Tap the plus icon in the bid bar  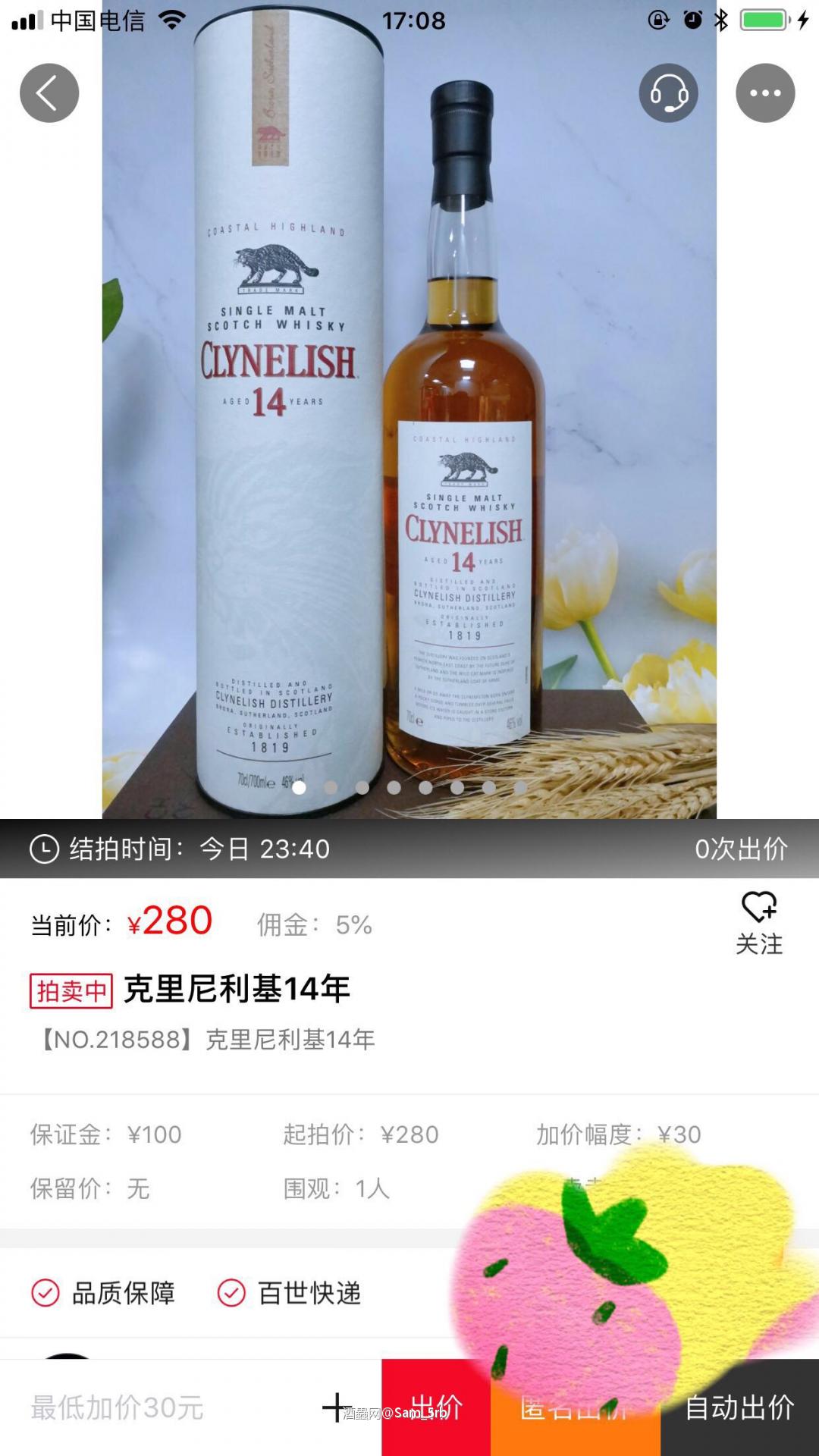coord(335,1407)
